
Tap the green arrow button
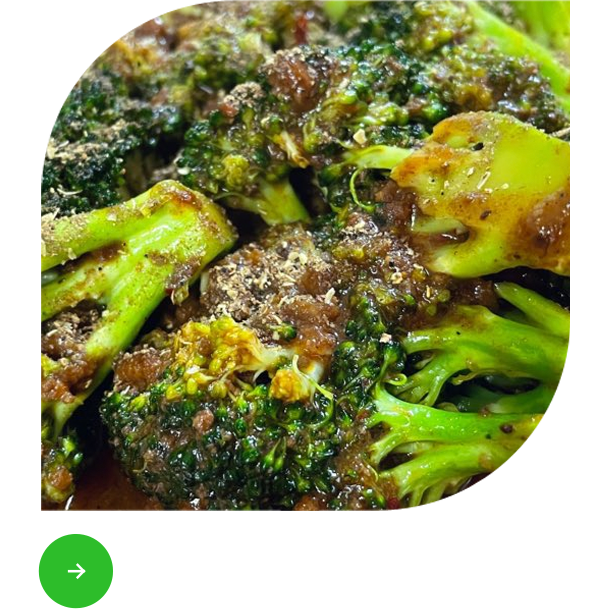click(x=76, y=570)
